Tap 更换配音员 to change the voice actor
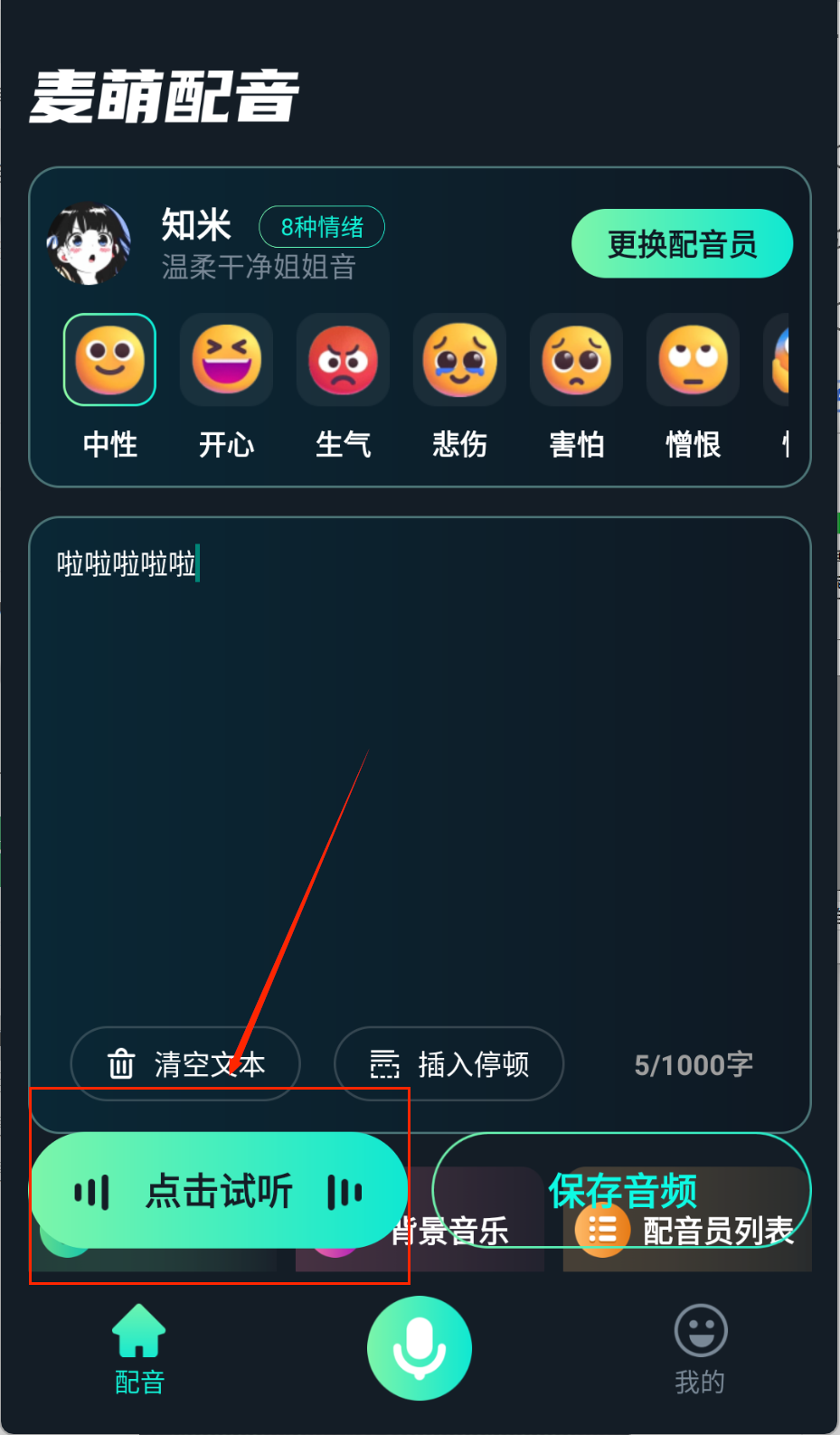Screen dimensions: 840x1435 (682, 244)
